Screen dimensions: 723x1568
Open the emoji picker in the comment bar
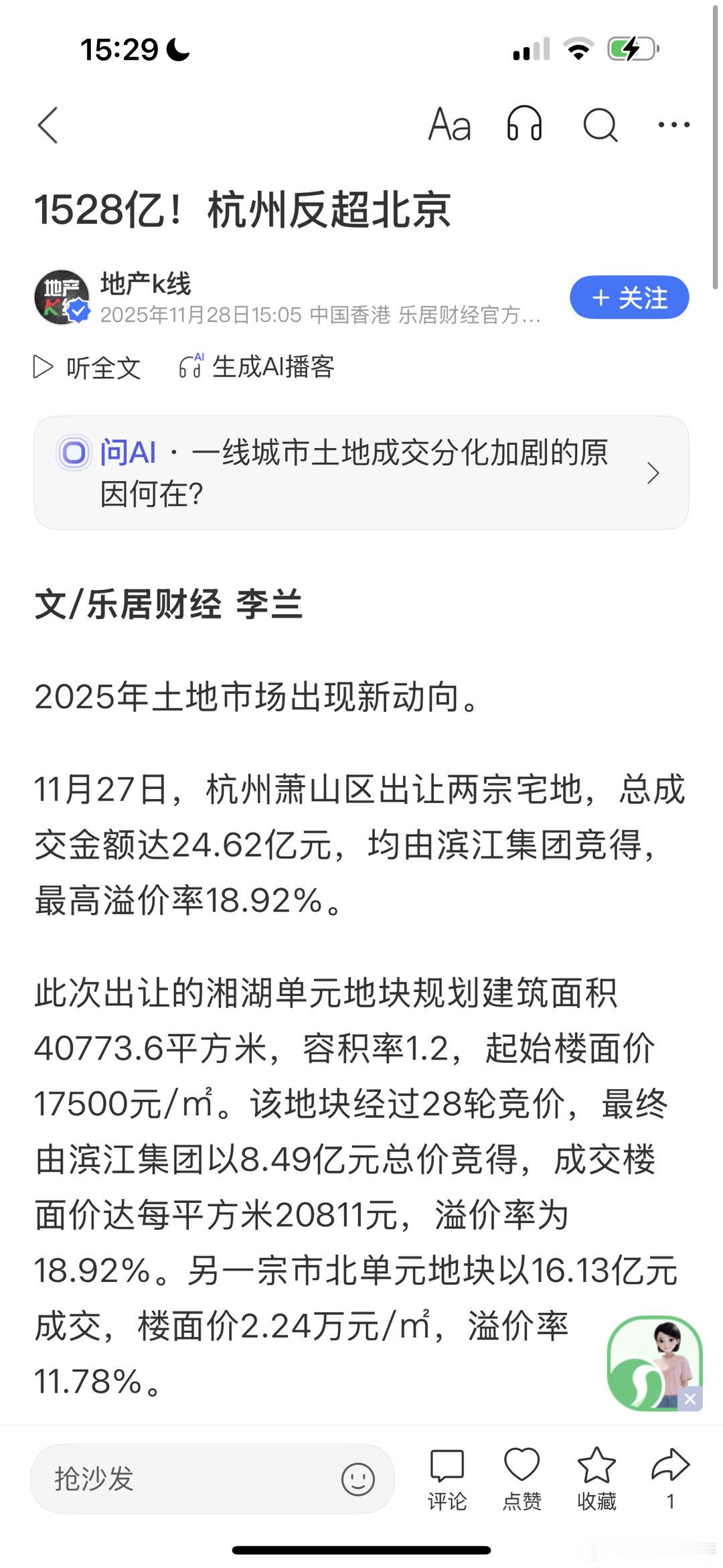coord(359,1480)
